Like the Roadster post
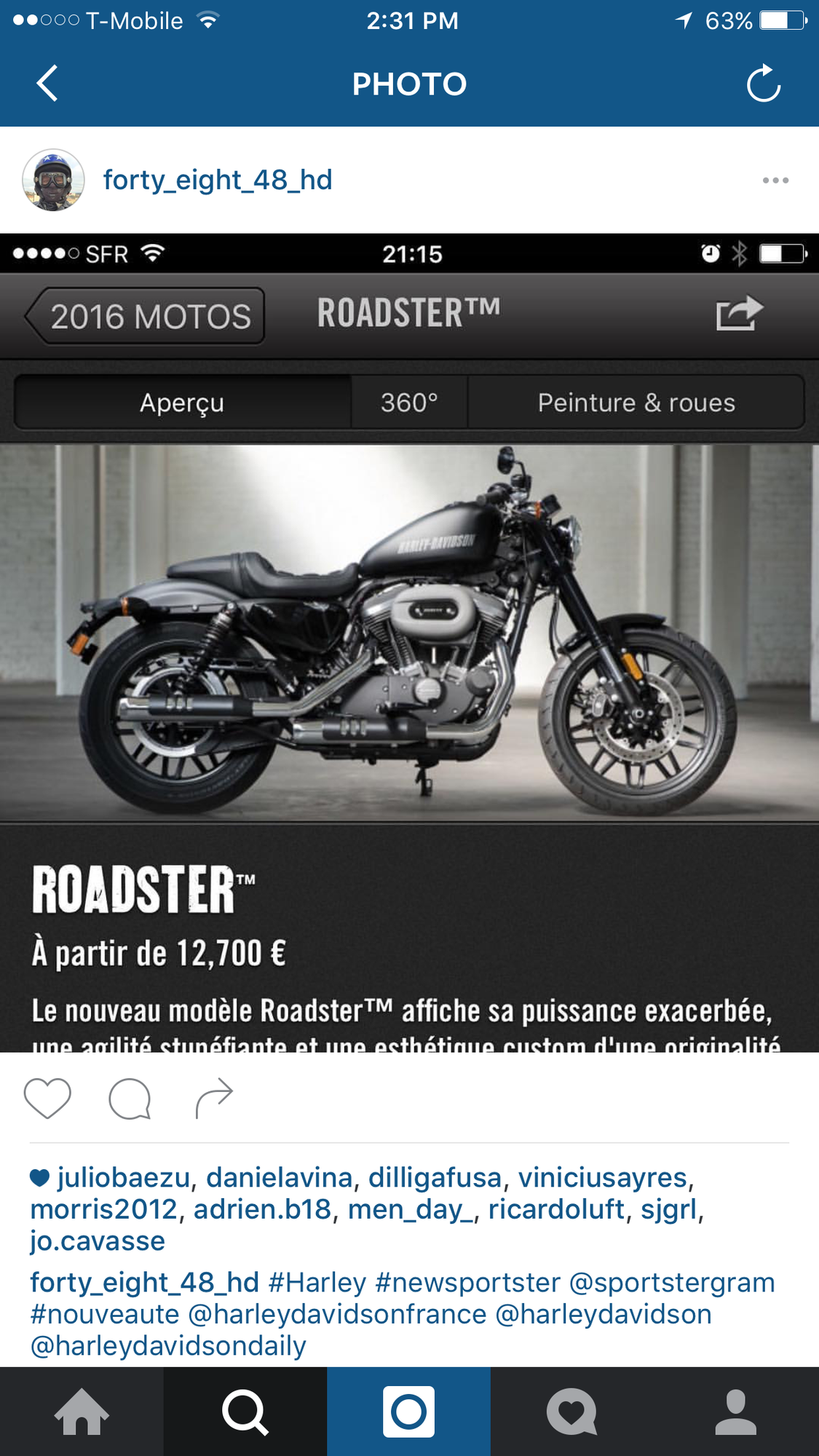 pos(47,1098)
